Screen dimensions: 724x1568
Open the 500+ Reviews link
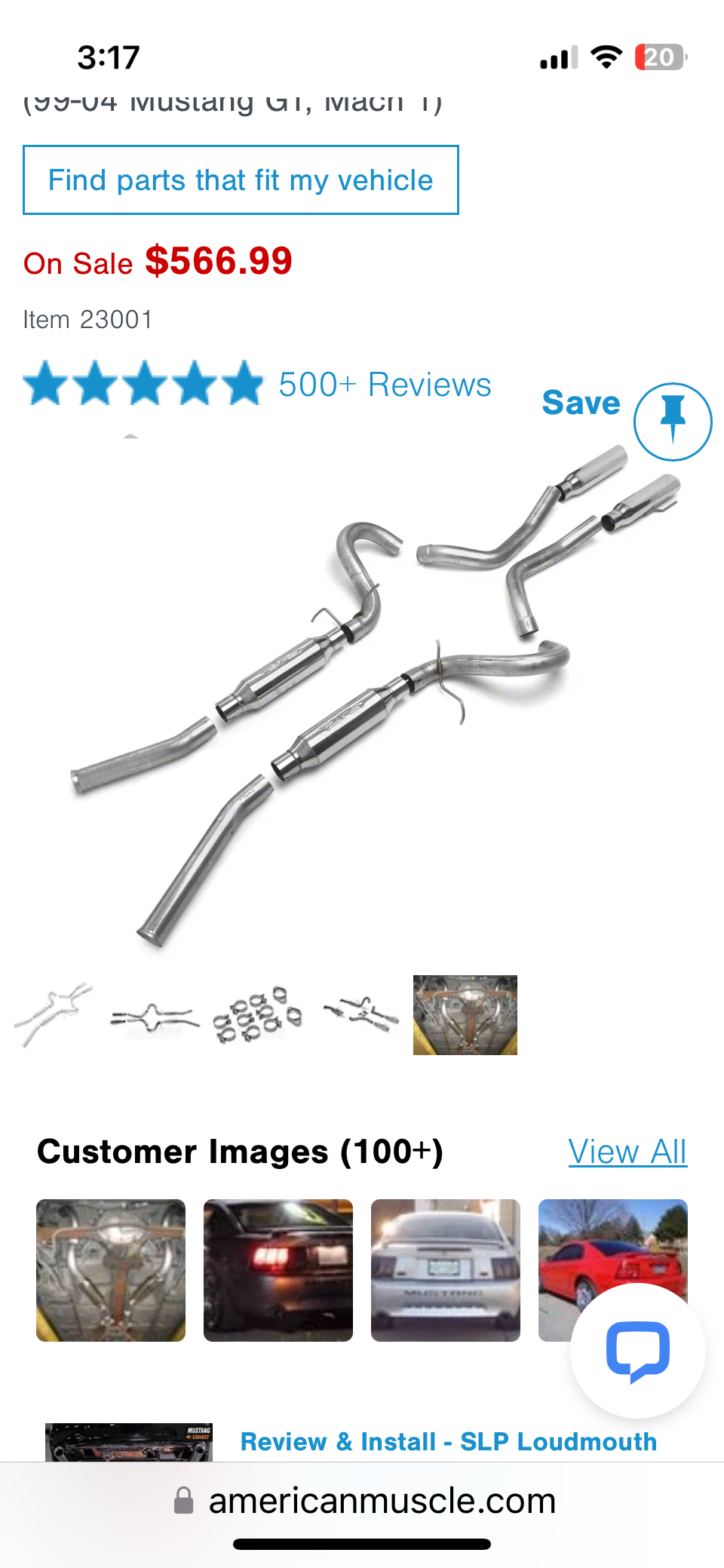385,385
